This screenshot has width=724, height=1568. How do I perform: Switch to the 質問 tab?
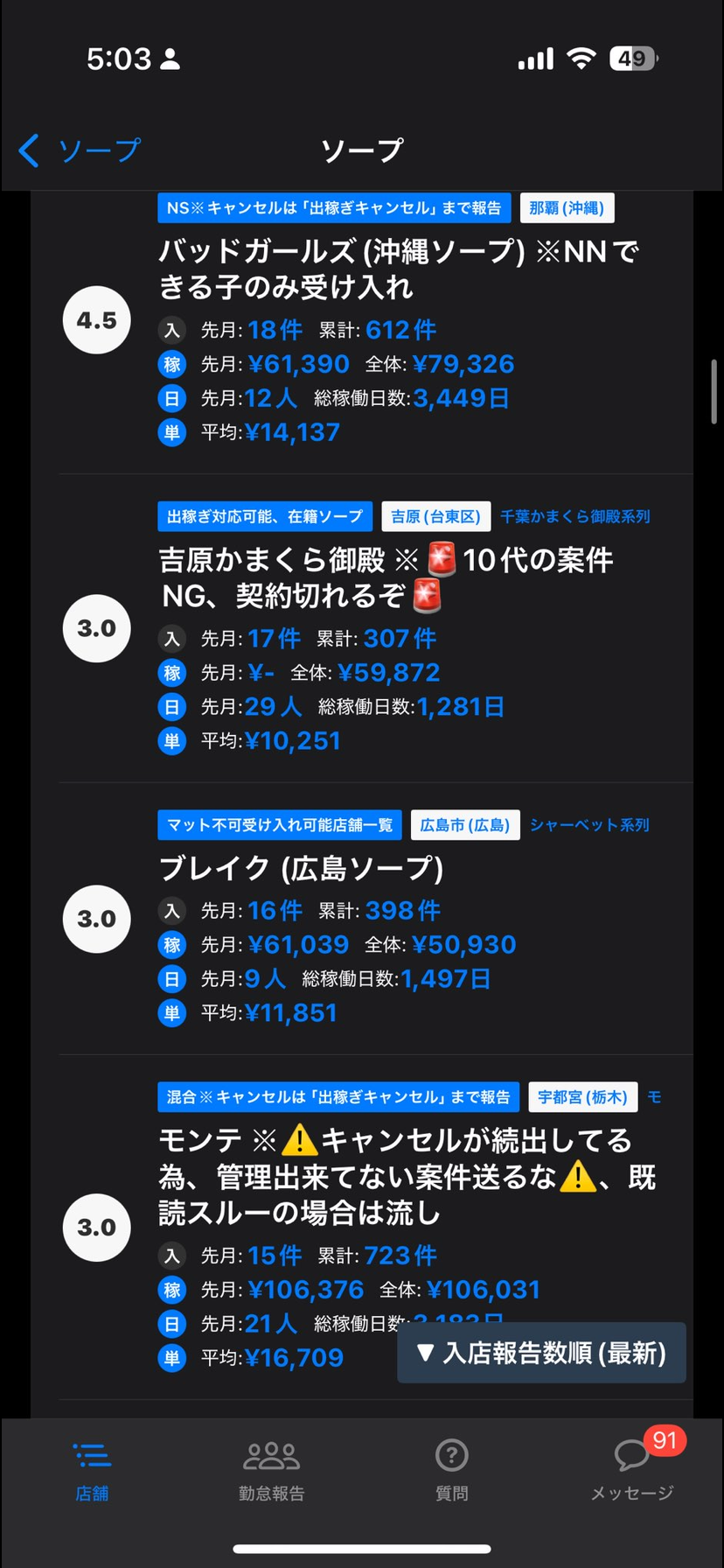pyautogui.click(x=451, y=1473)
